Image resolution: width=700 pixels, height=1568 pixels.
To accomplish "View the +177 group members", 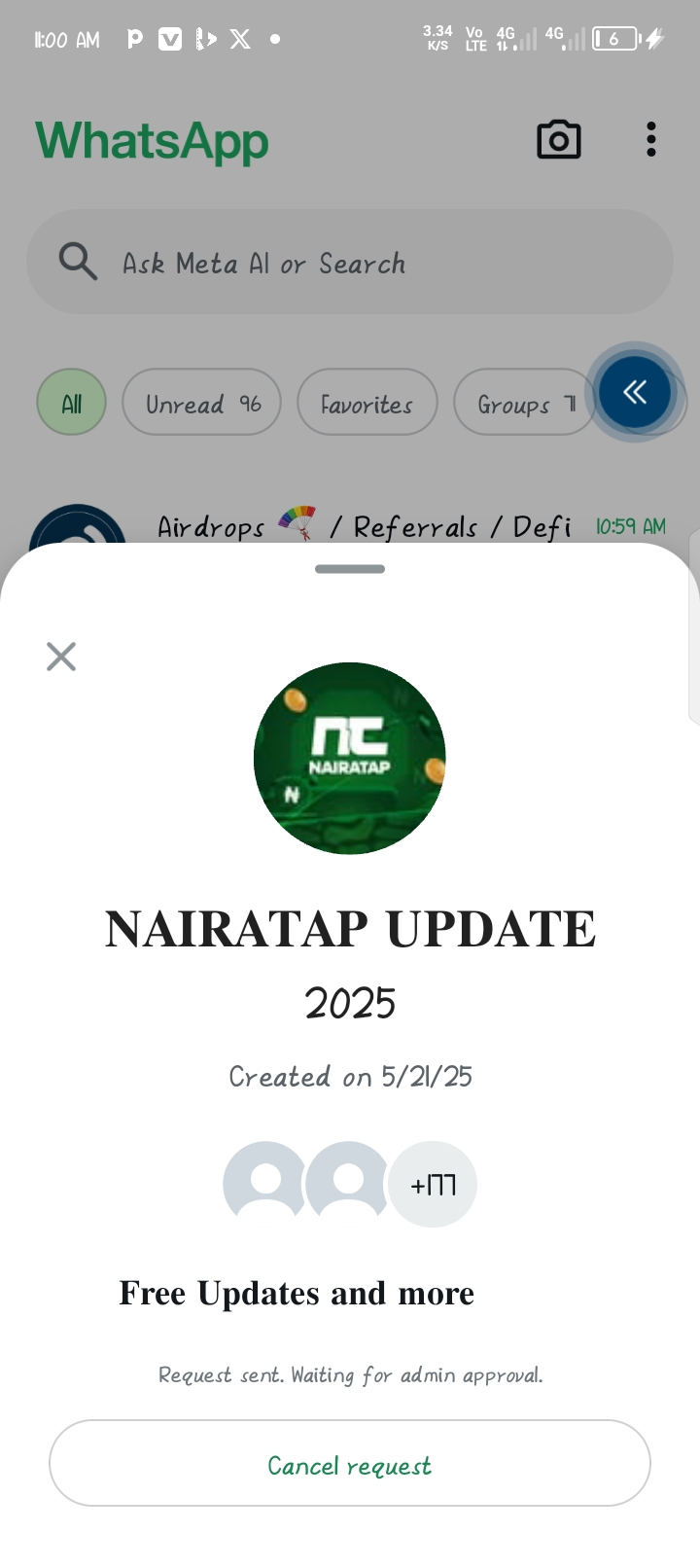I will 432,1184.
